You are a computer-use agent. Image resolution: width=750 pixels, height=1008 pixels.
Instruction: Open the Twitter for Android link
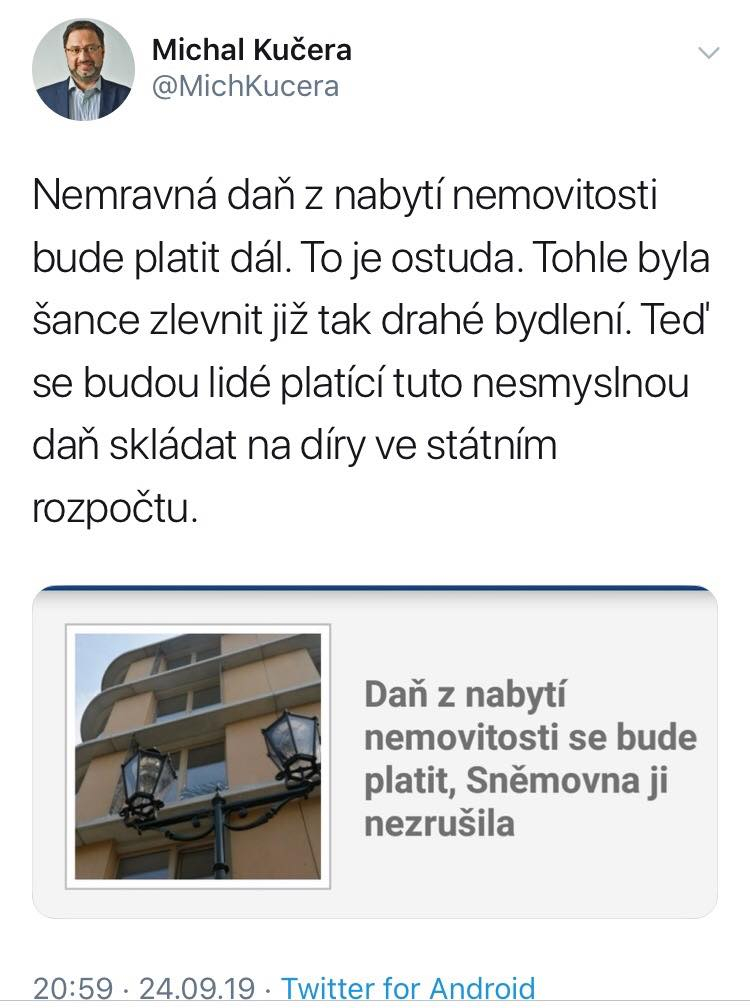pyautogui.click(x=408, y=989)
